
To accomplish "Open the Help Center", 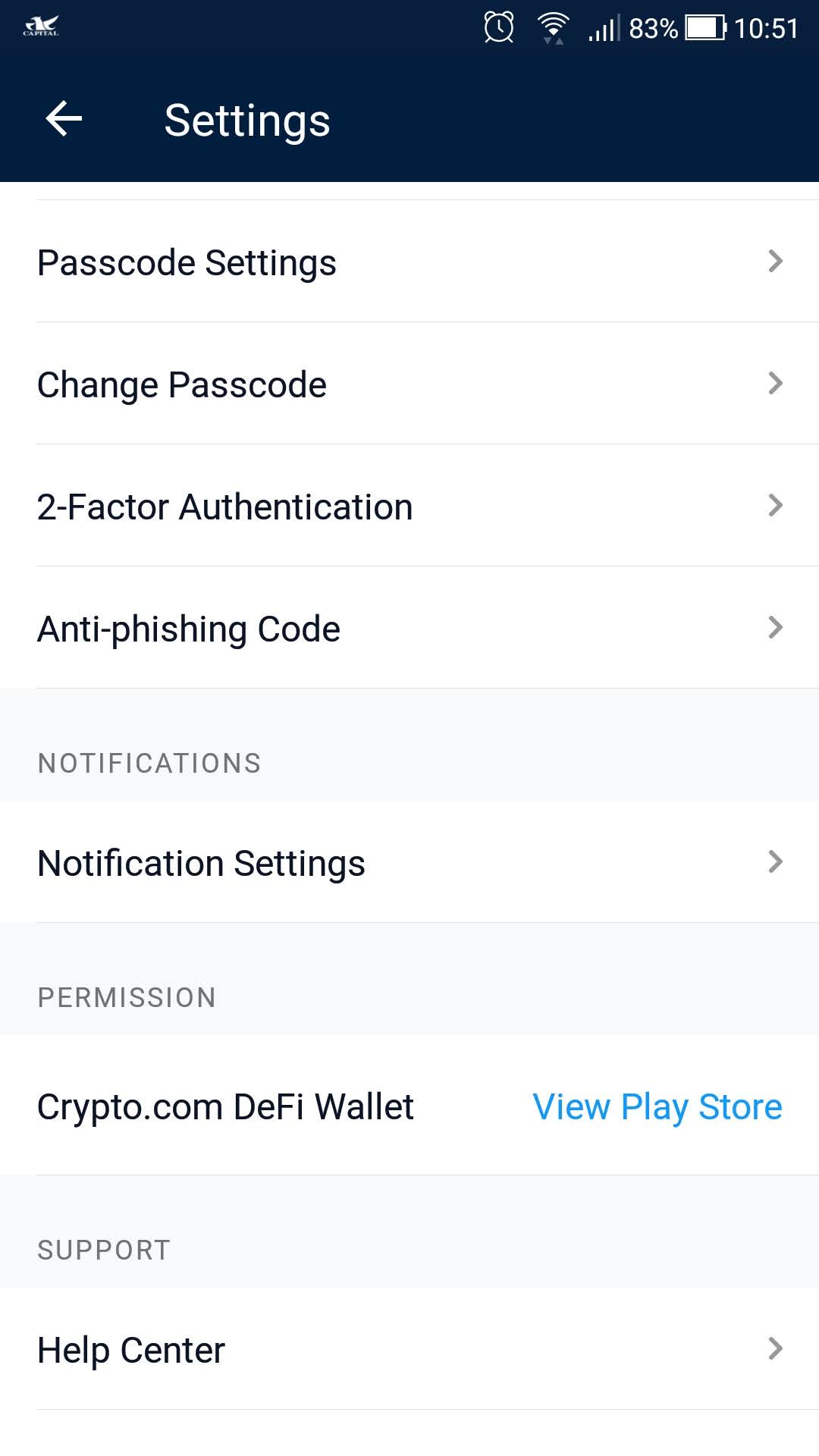I will pos(409,1350).
